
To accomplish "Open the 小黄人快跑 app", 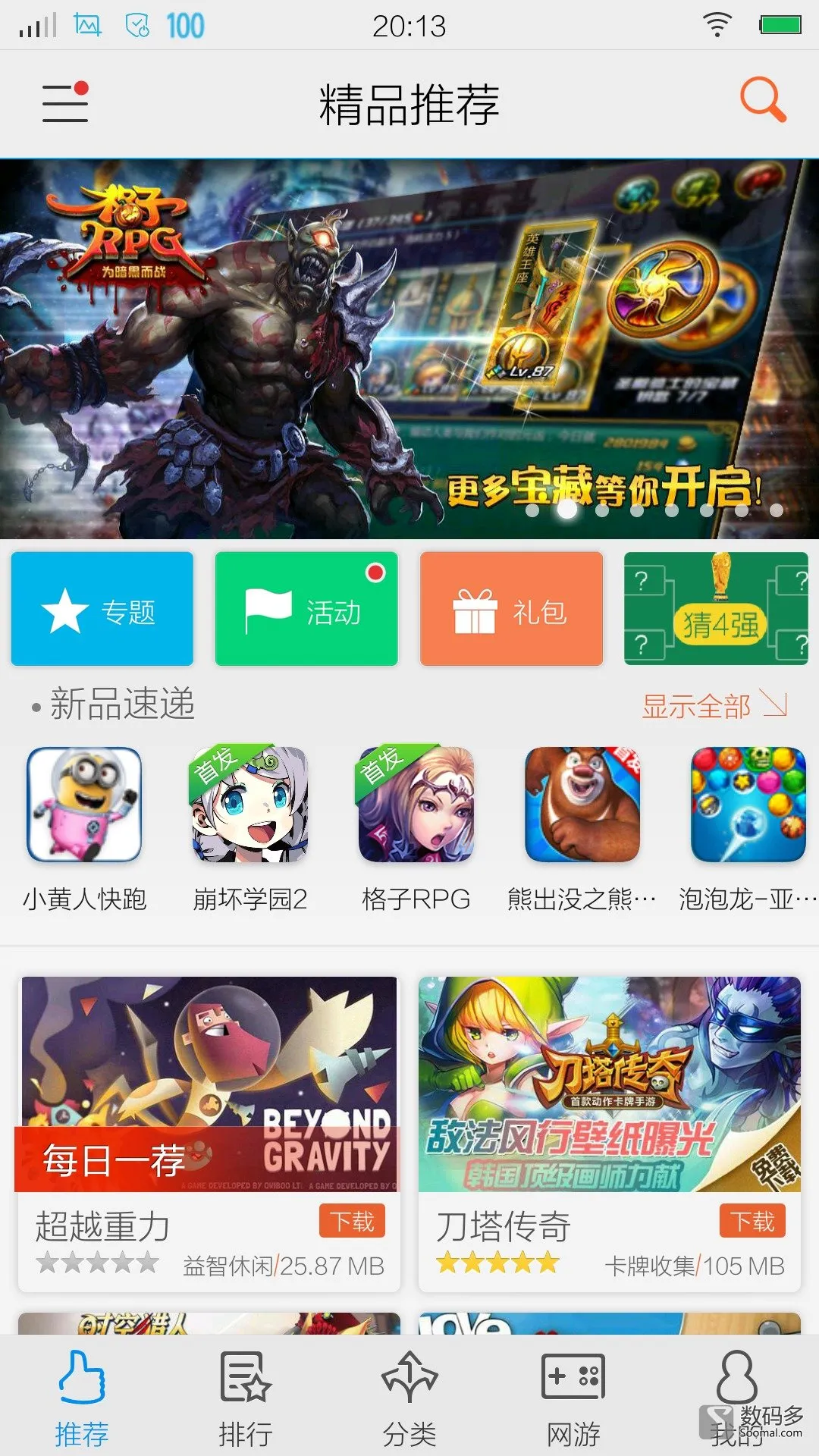I will (x=84, y=805).
